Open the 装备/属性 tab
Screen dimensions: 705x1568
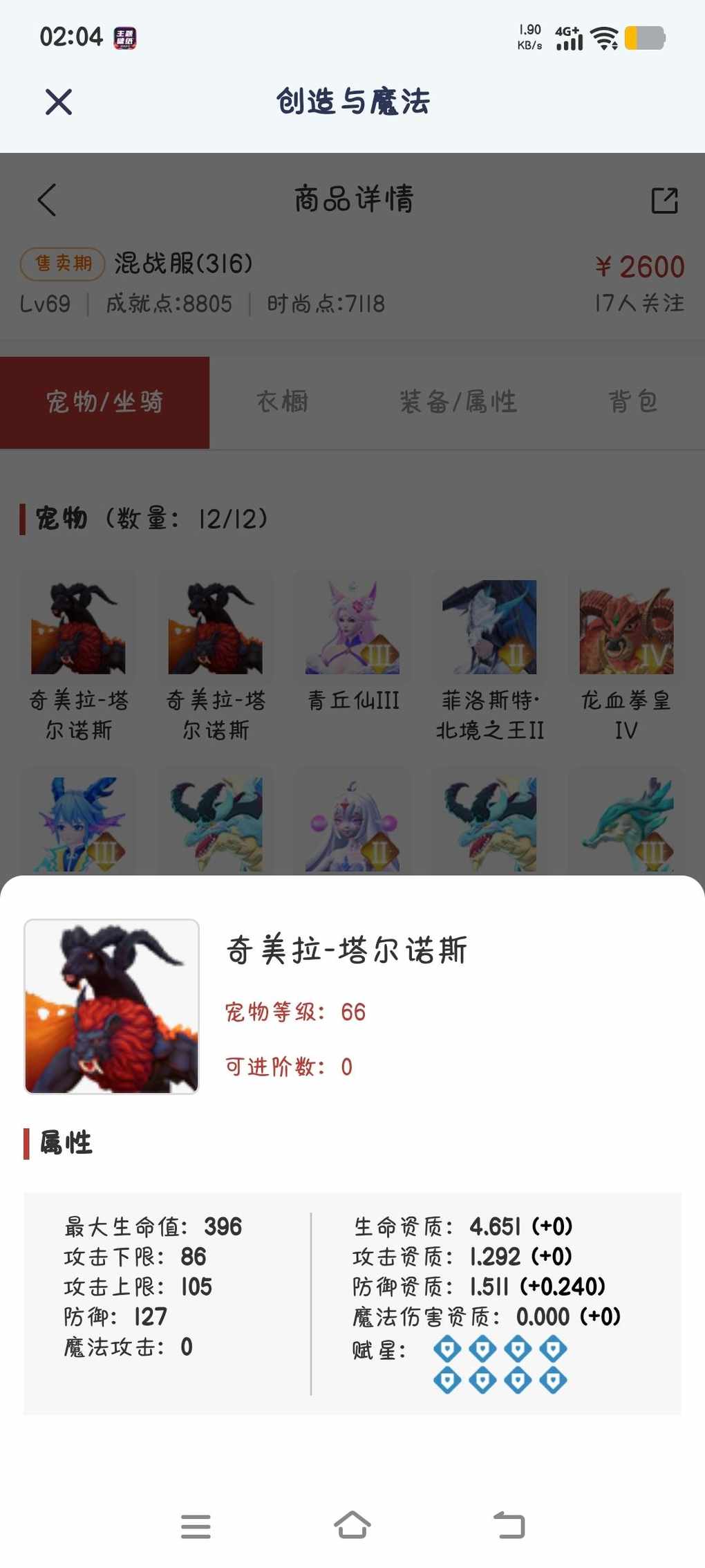tap(458, 402)
